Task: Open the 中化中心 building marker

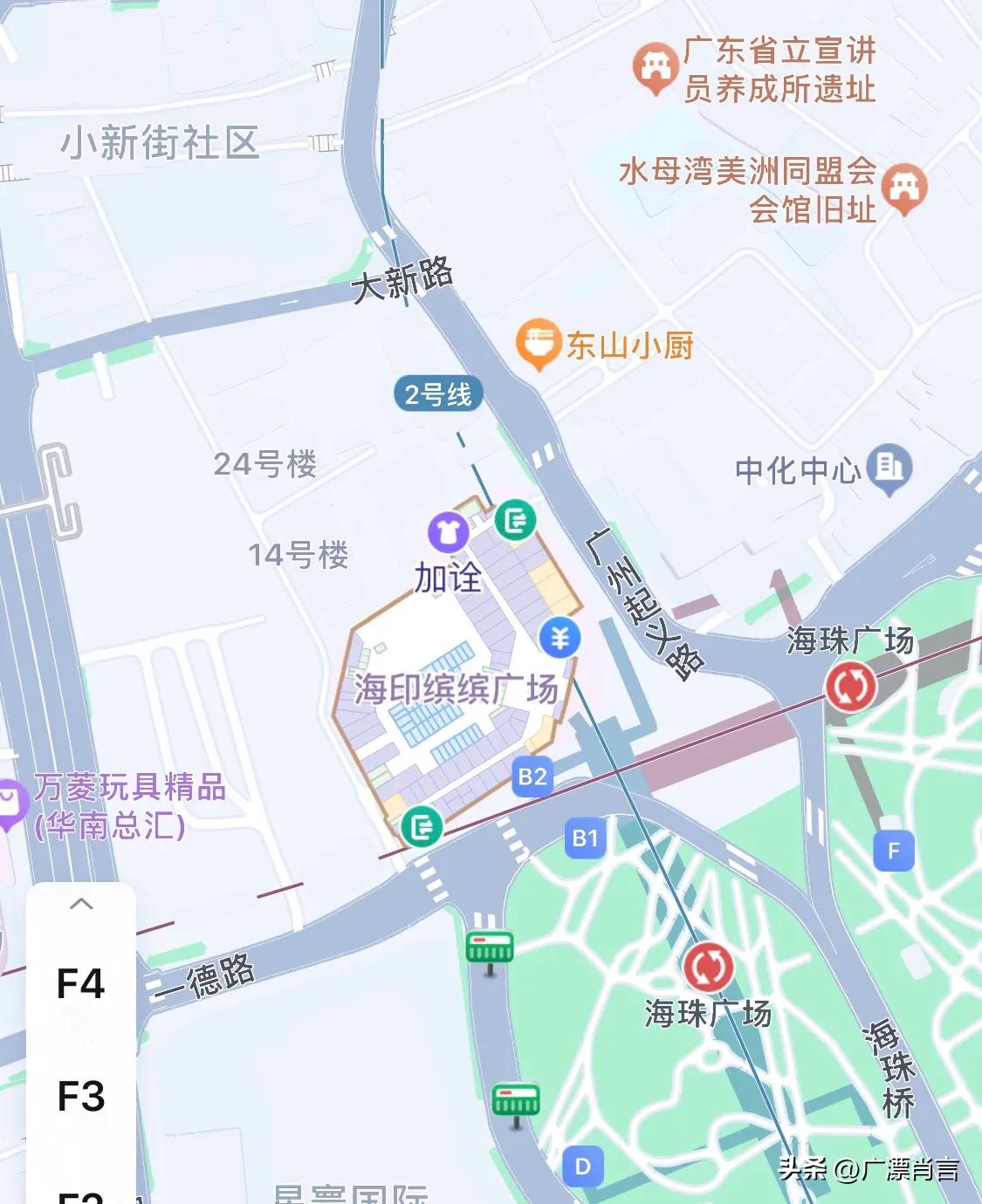Action: (x=889, y=467)
